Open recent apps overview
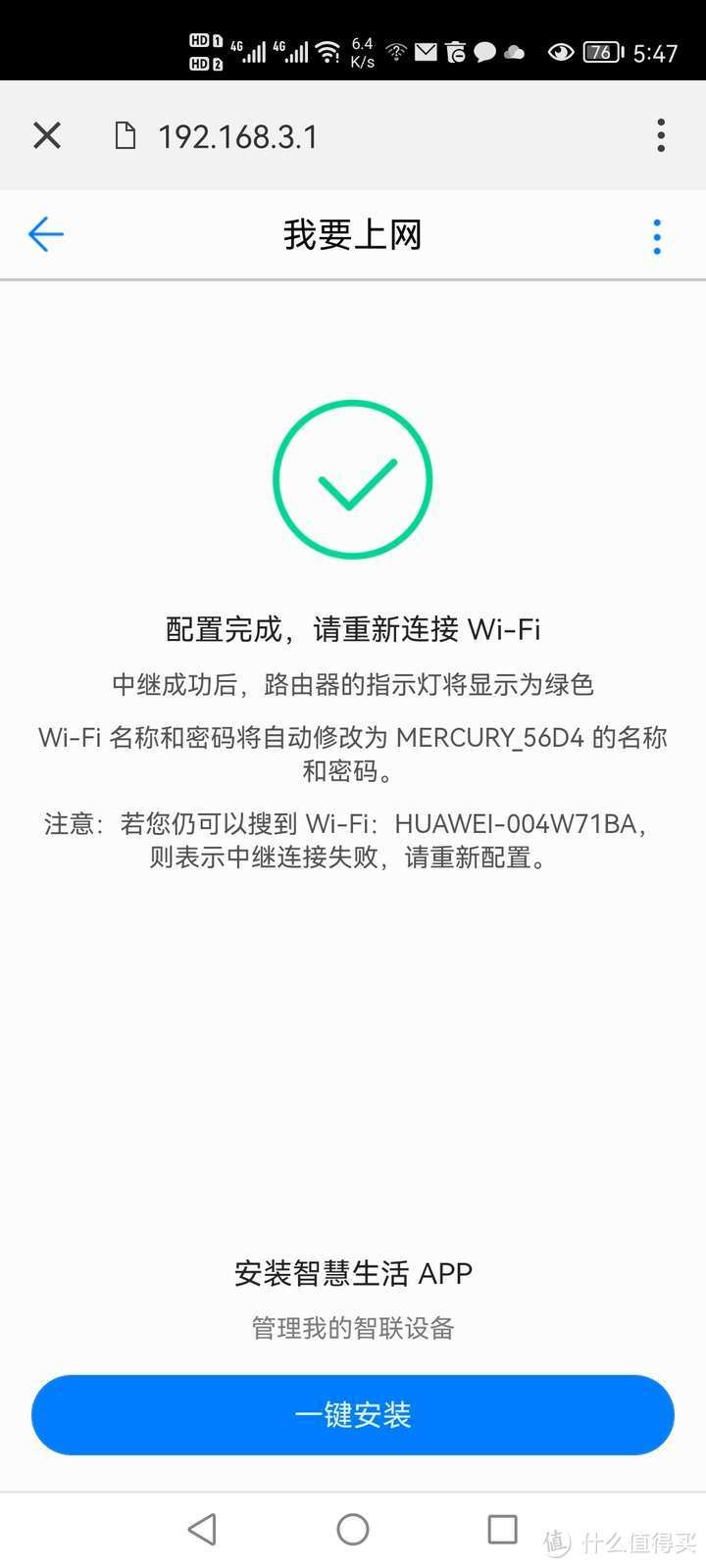This screenshot has height=1568, width=706. [502, 1529]
